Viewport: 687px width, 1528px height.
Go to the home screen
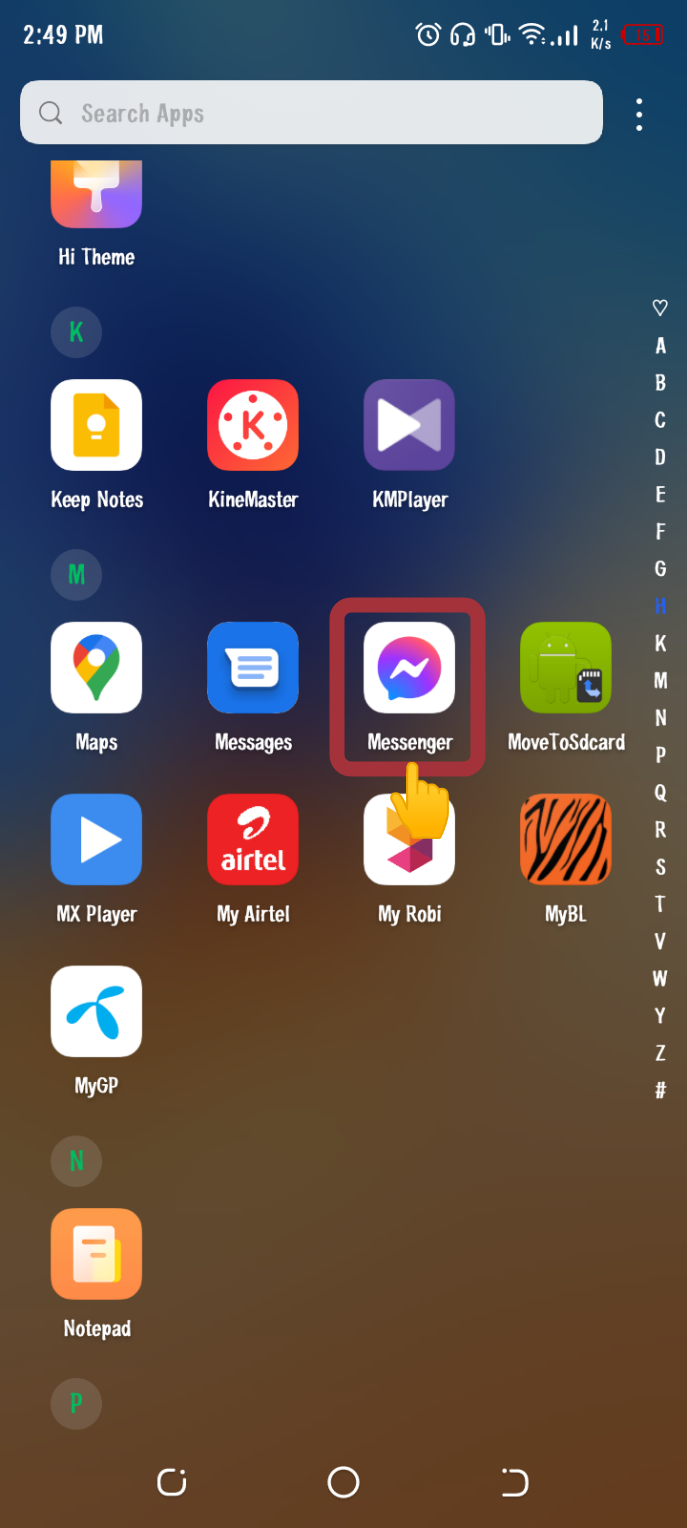(x=343, y=1482)
